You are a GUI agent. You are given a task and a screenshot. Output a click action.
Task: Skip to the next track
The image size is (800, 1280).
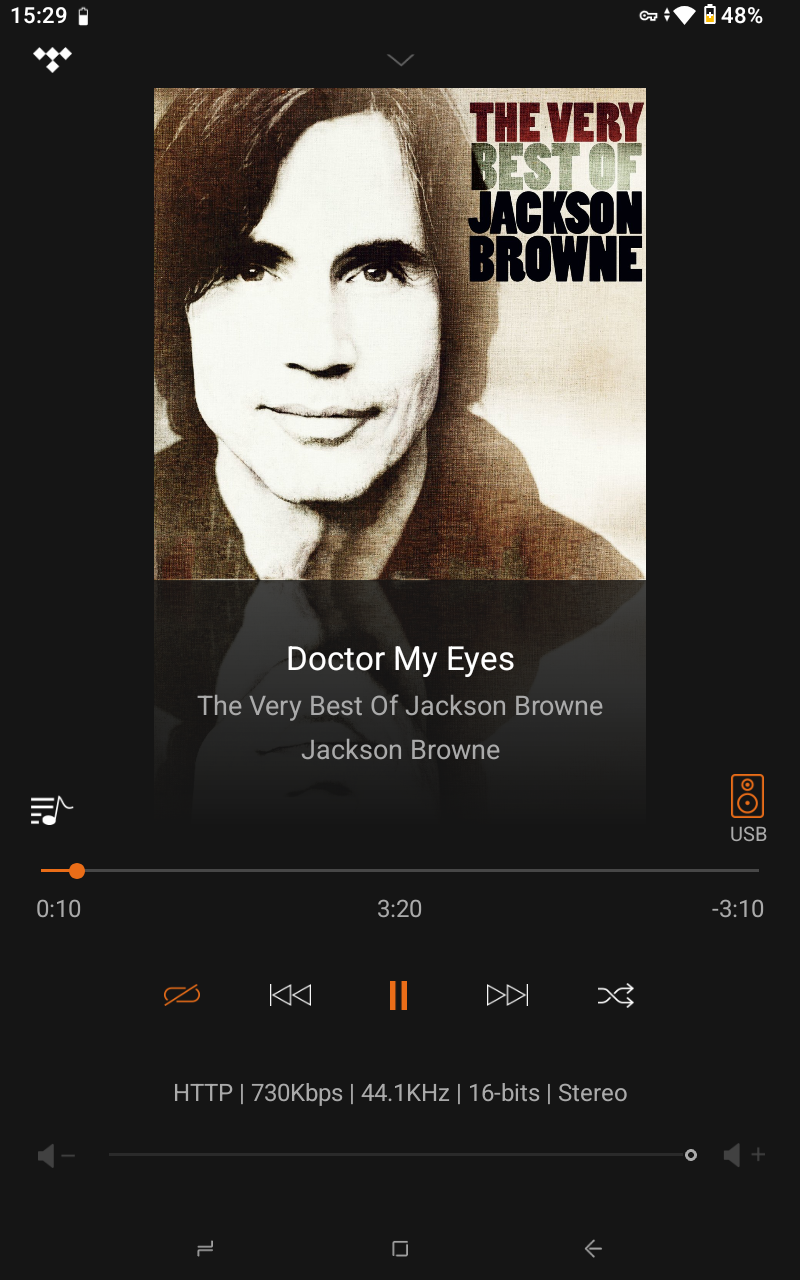pos(507,995)
